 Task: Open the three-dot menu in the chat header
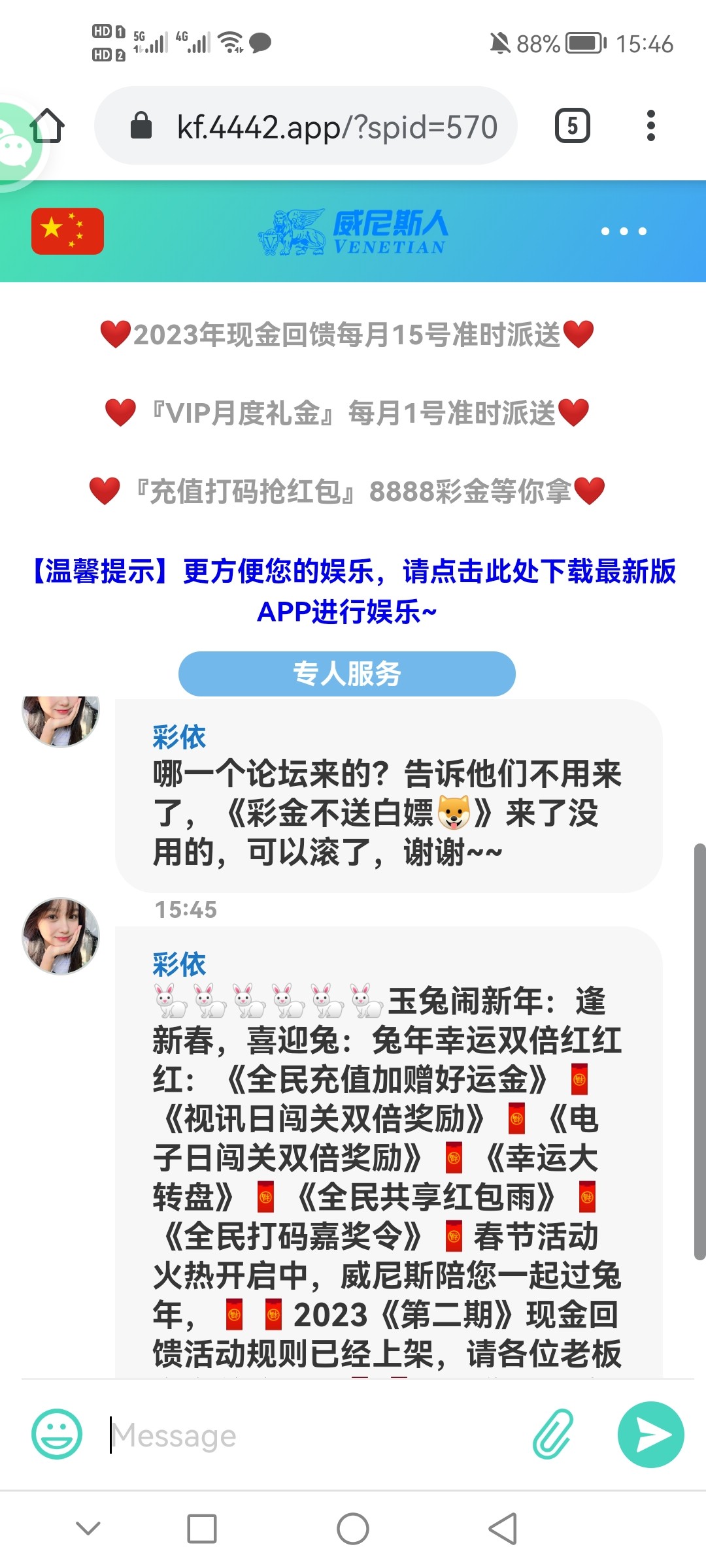click(623, 232)
